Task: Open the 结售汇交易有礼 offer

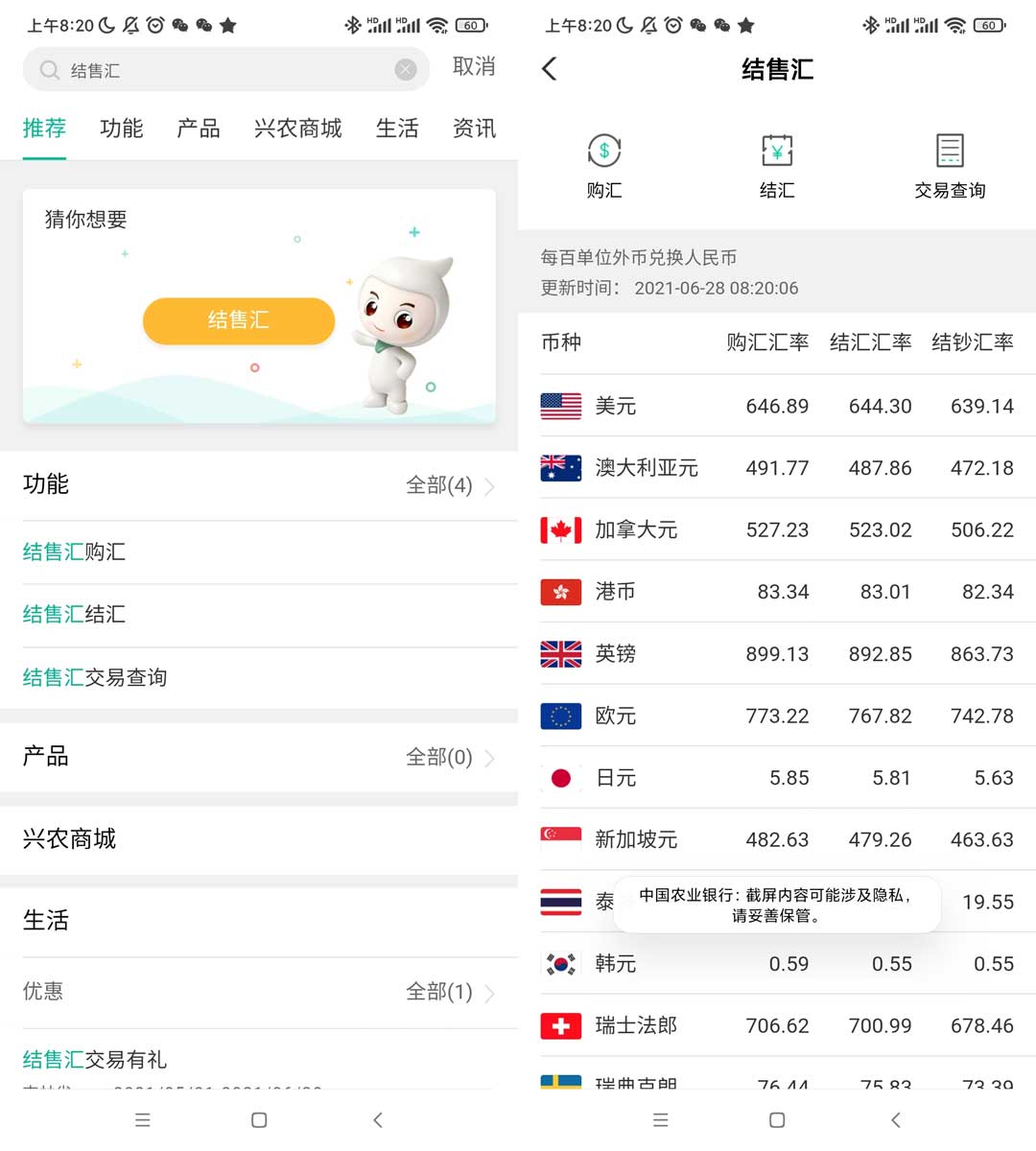Action: pos(95,1060)
